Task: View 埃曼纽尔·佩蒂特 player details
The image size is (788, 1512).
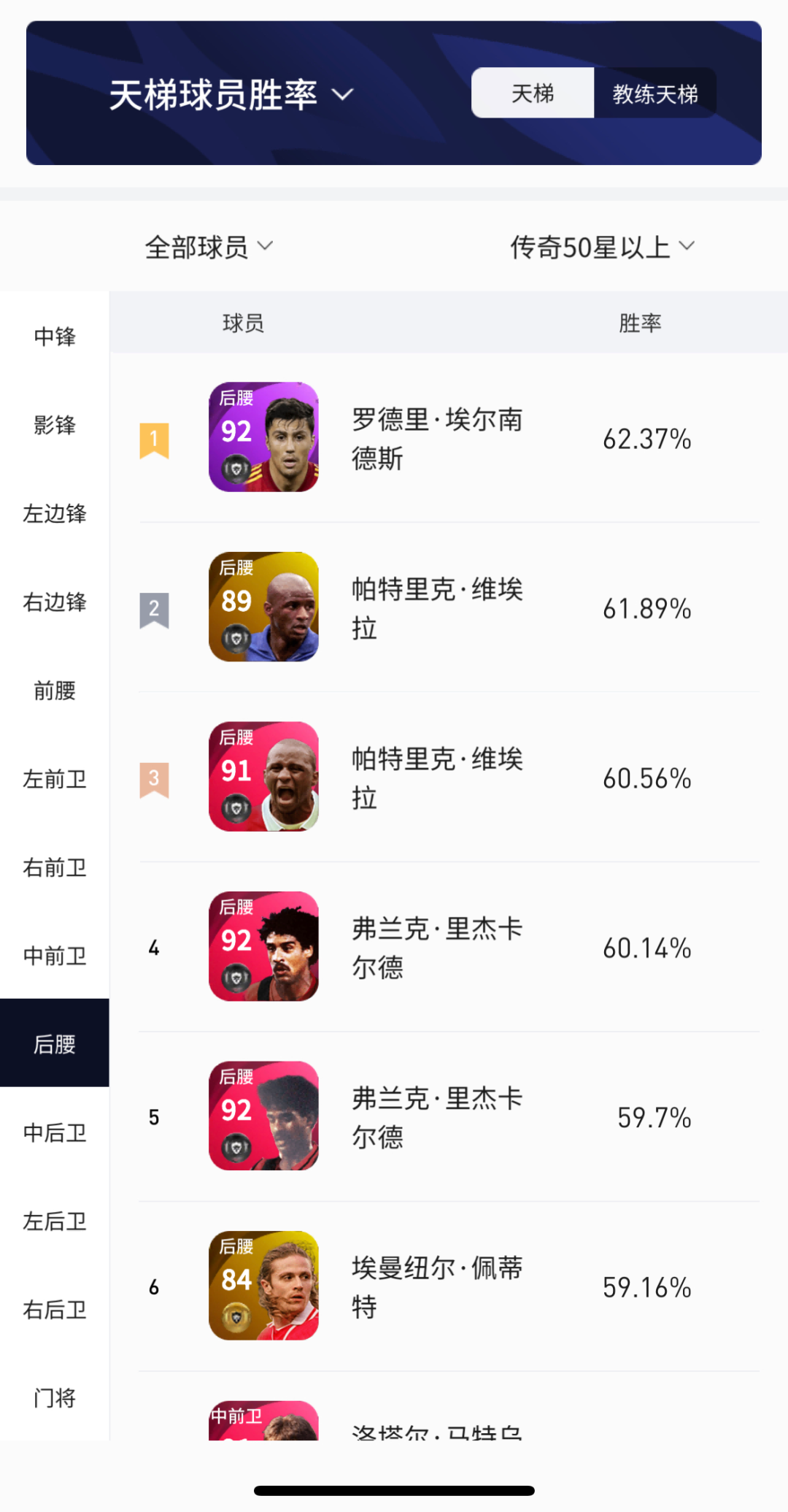Action: (436, 1286)
